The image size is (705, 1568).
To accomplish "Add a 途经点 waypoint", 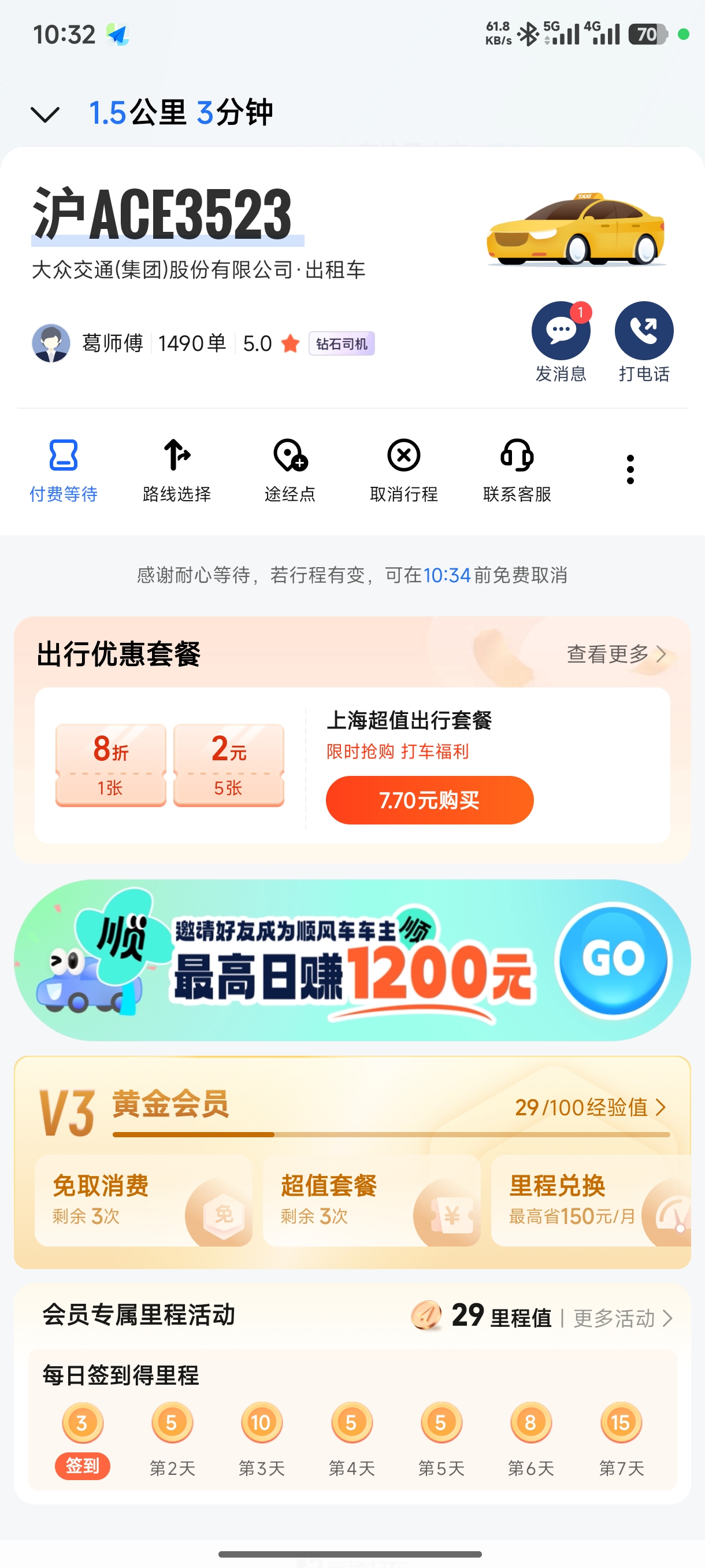I will 290,470.
